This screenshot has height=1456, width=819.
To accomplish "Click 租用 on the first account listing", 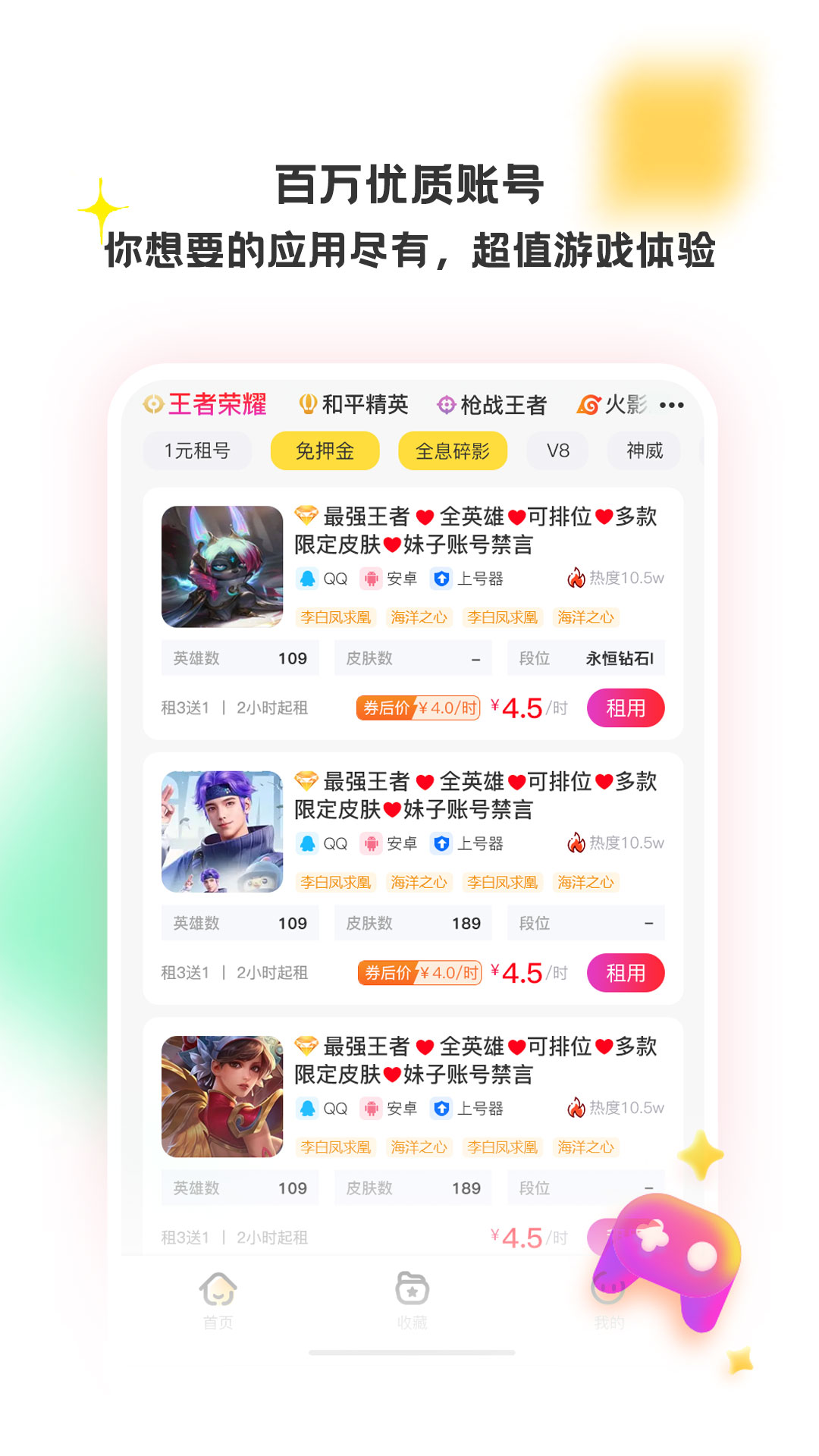I will [625, 708].
